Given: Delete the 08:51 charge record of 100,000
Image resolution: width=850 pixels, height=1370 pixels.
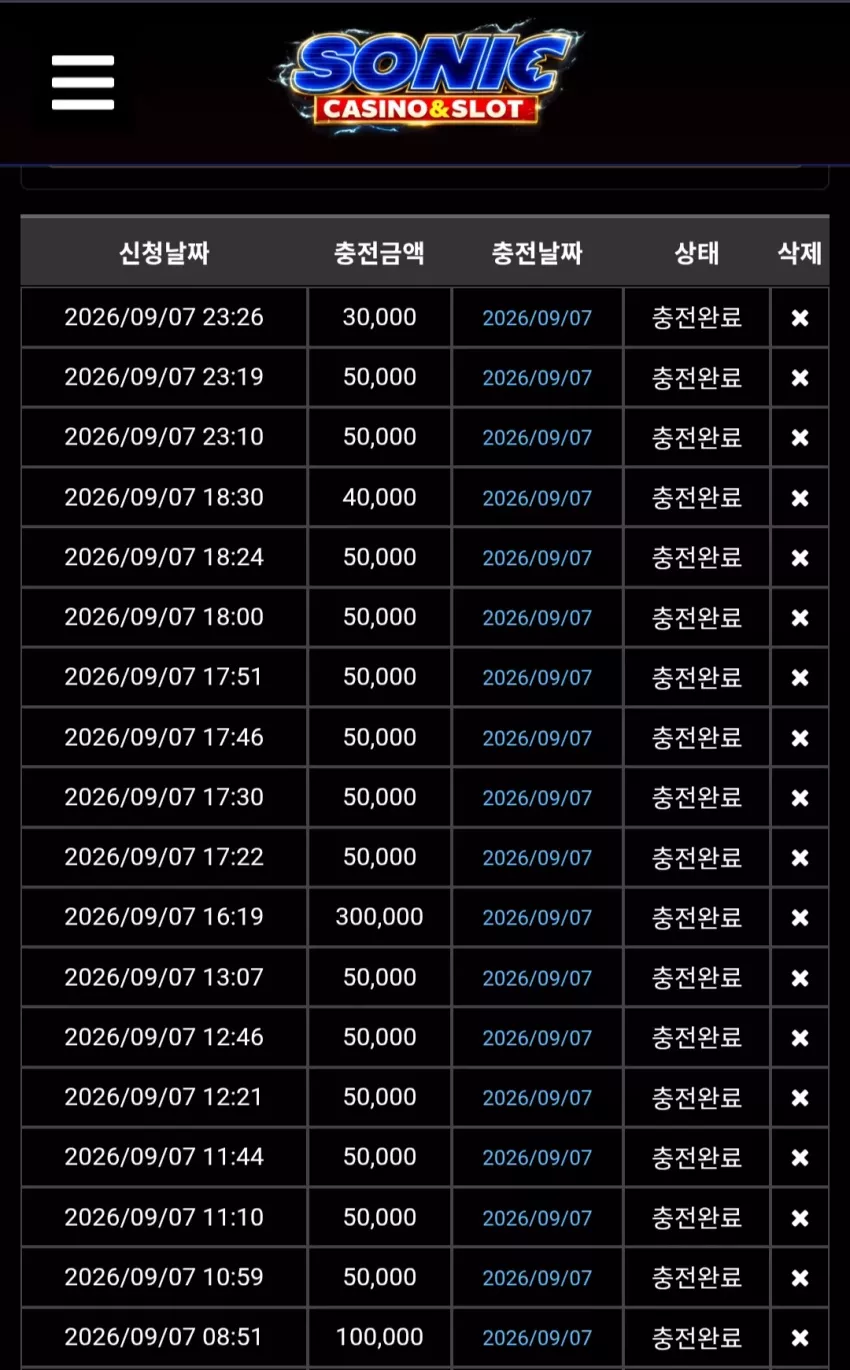Looking at the screenshot, I should pyautogui.click(x=800, y=1338).
